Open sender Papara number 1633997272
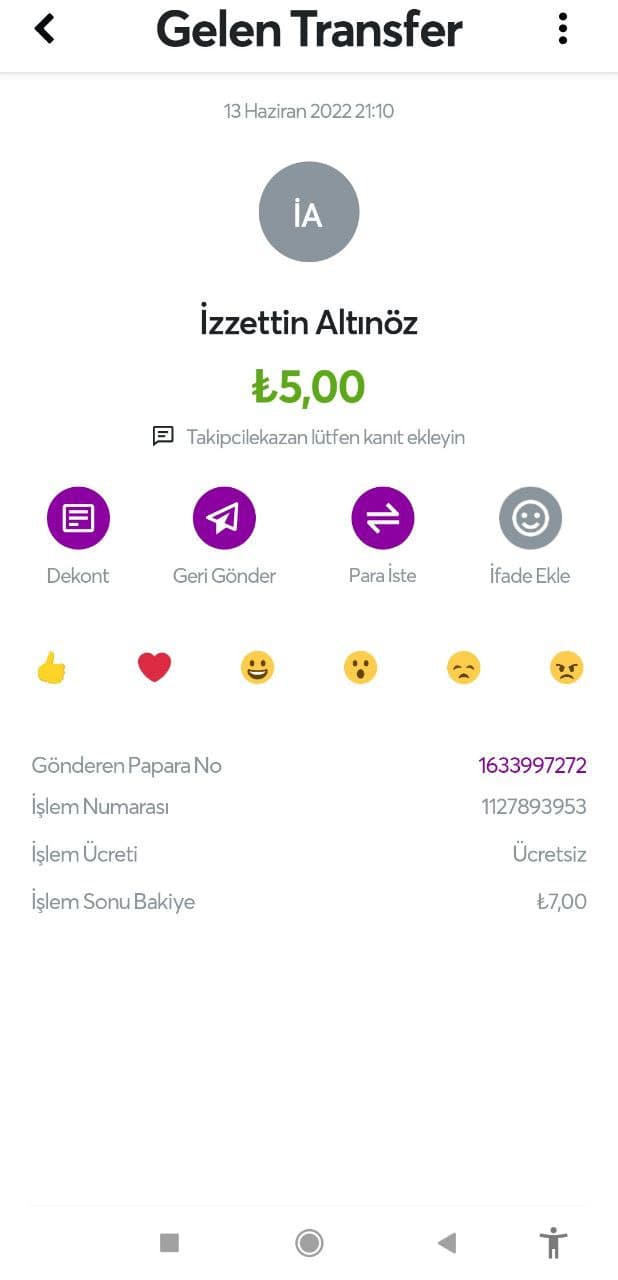The height and width of the screenshot is (1280, 618). click(532, 766)
